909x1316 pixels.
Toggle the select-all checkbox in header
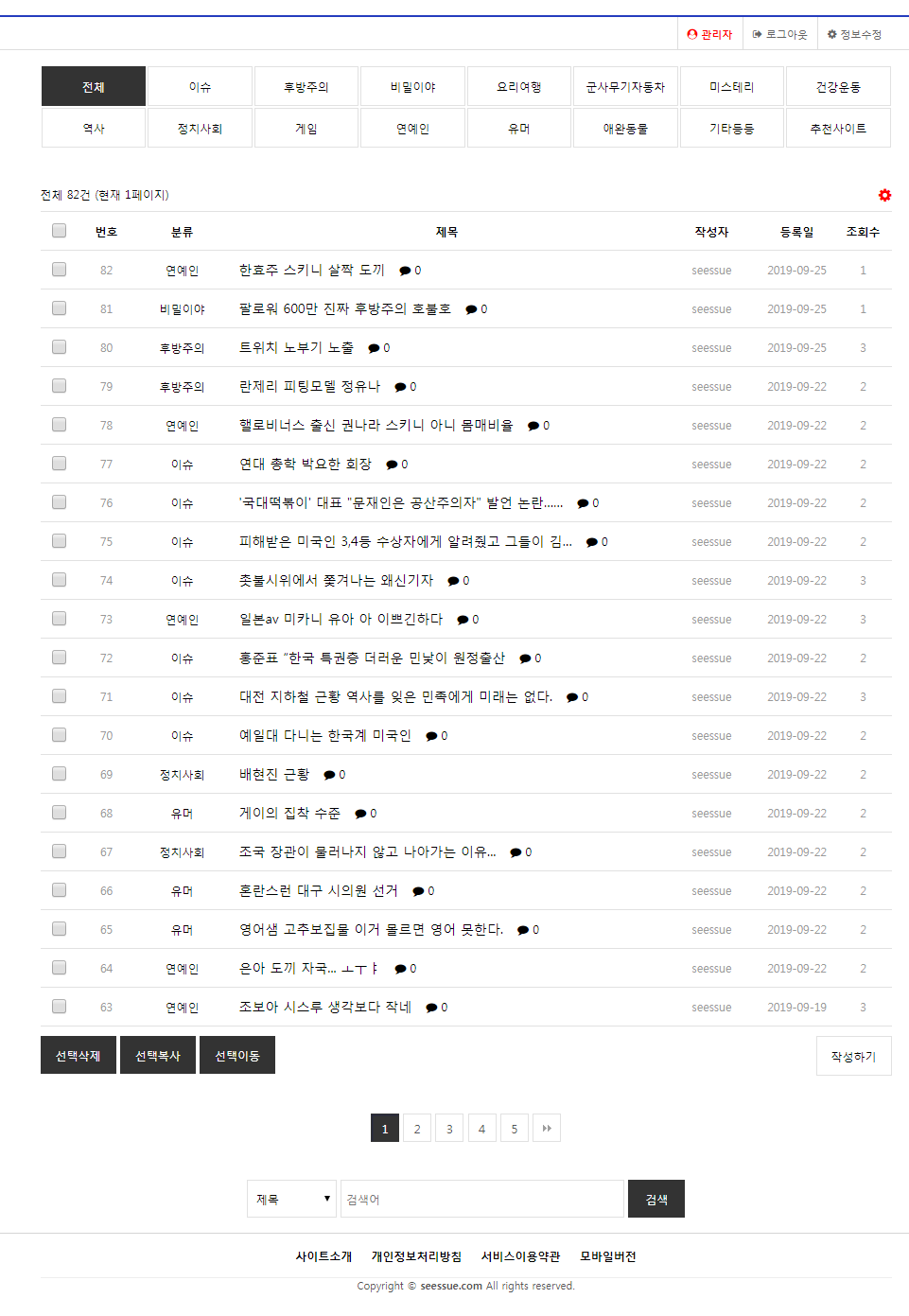59,231
